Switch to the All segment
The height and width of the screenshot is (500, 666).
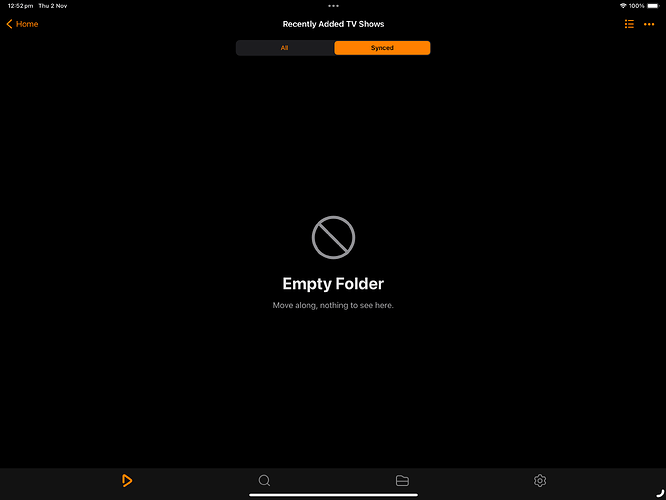click(x=284, y=48)
